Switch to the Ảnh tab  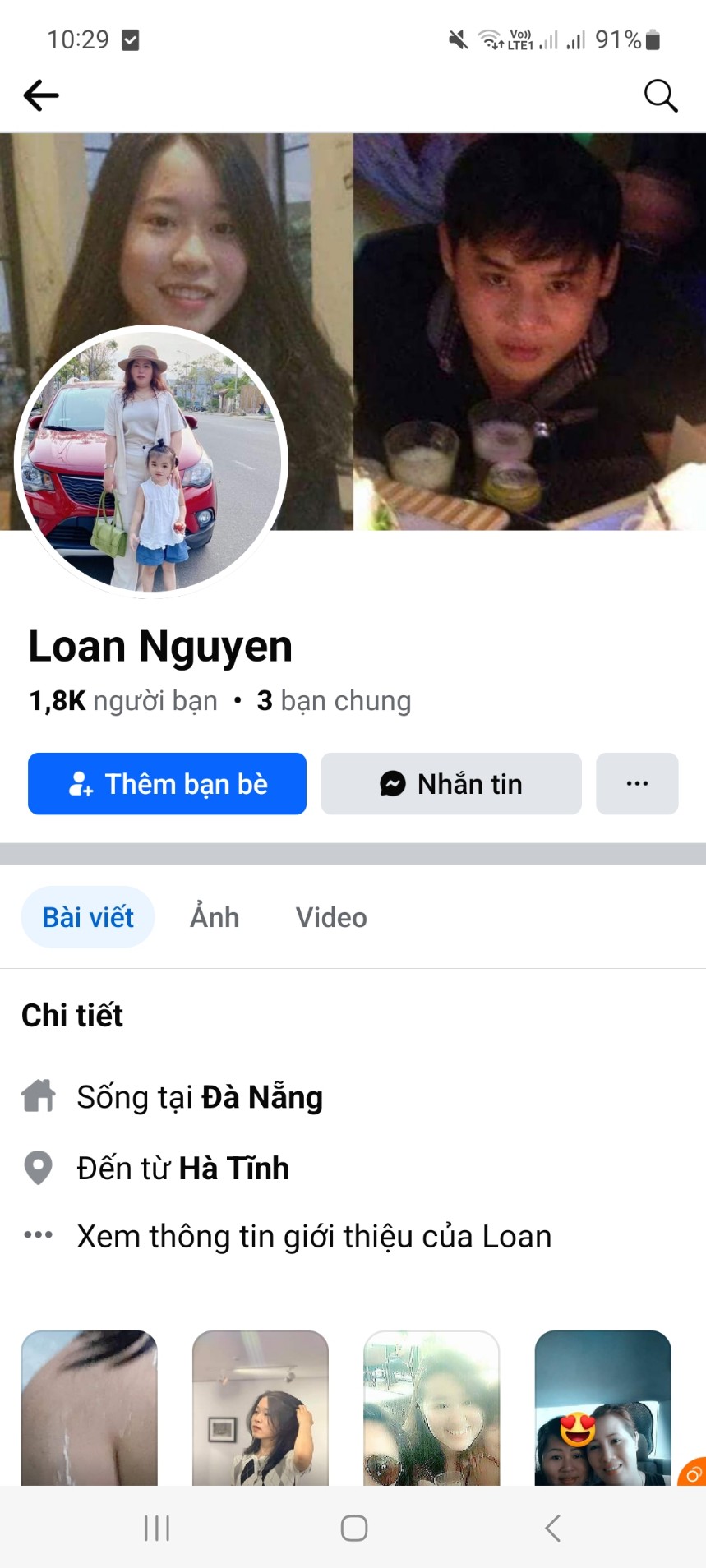215,917
